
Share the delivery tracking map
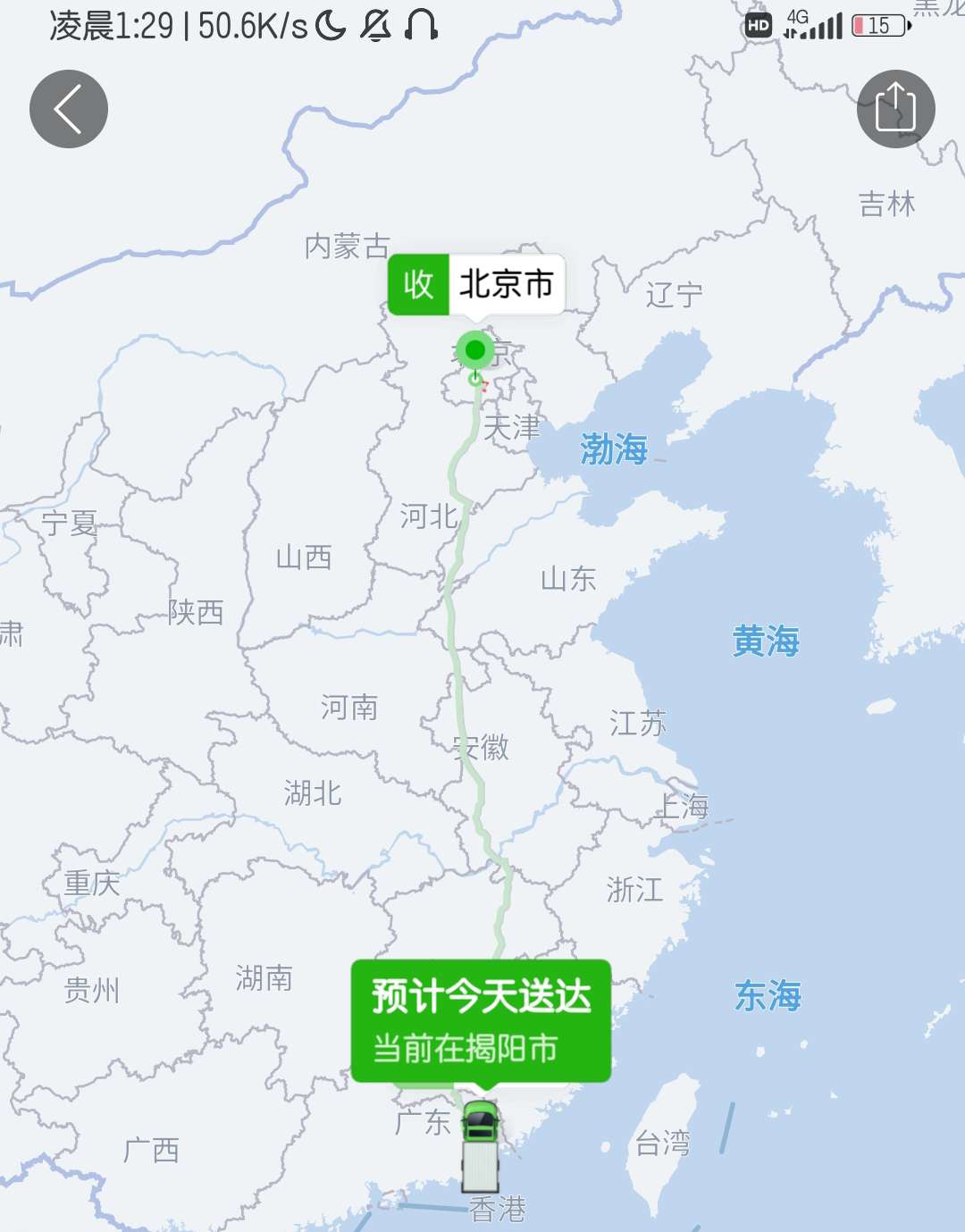896,109
